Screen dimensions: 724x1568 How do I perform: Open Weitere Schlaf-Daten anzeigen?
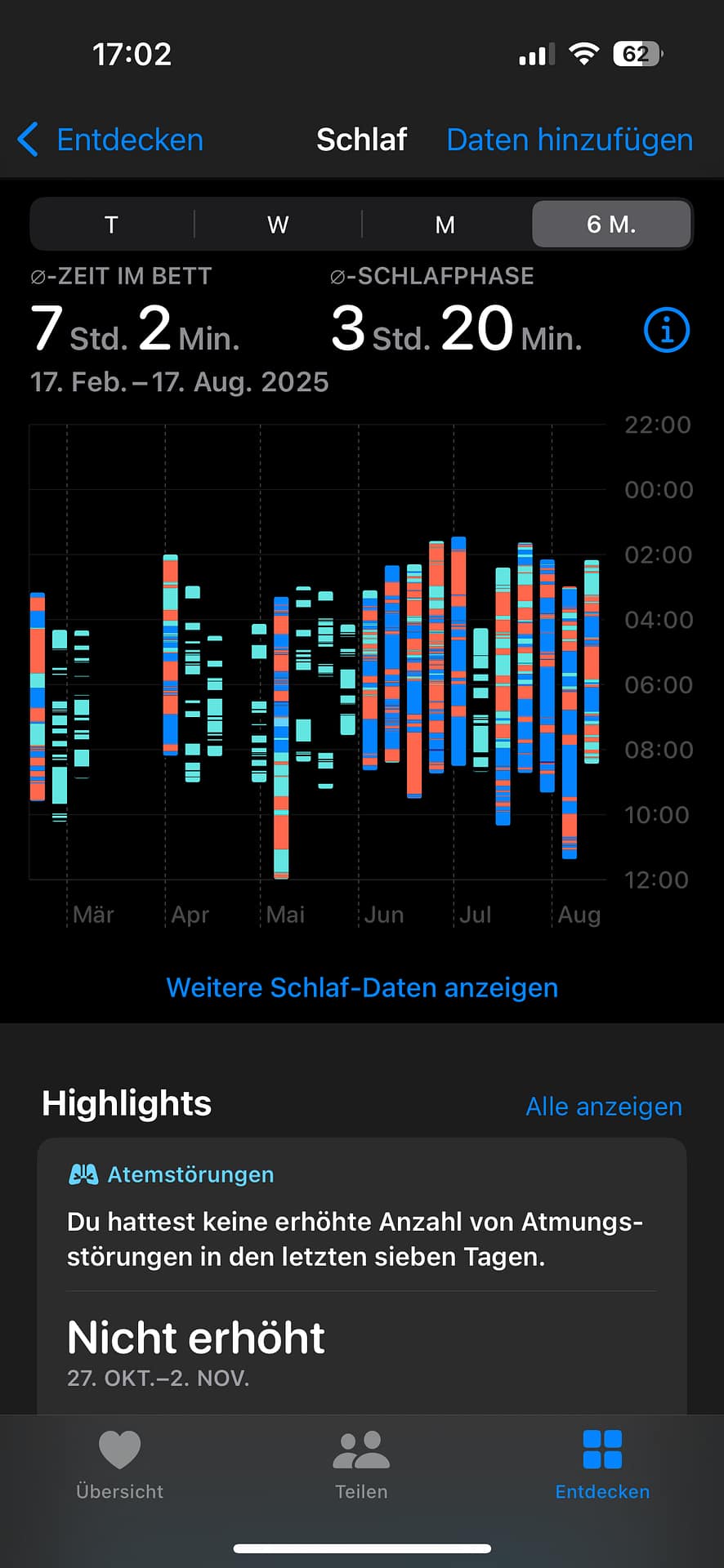coord(362,987)
